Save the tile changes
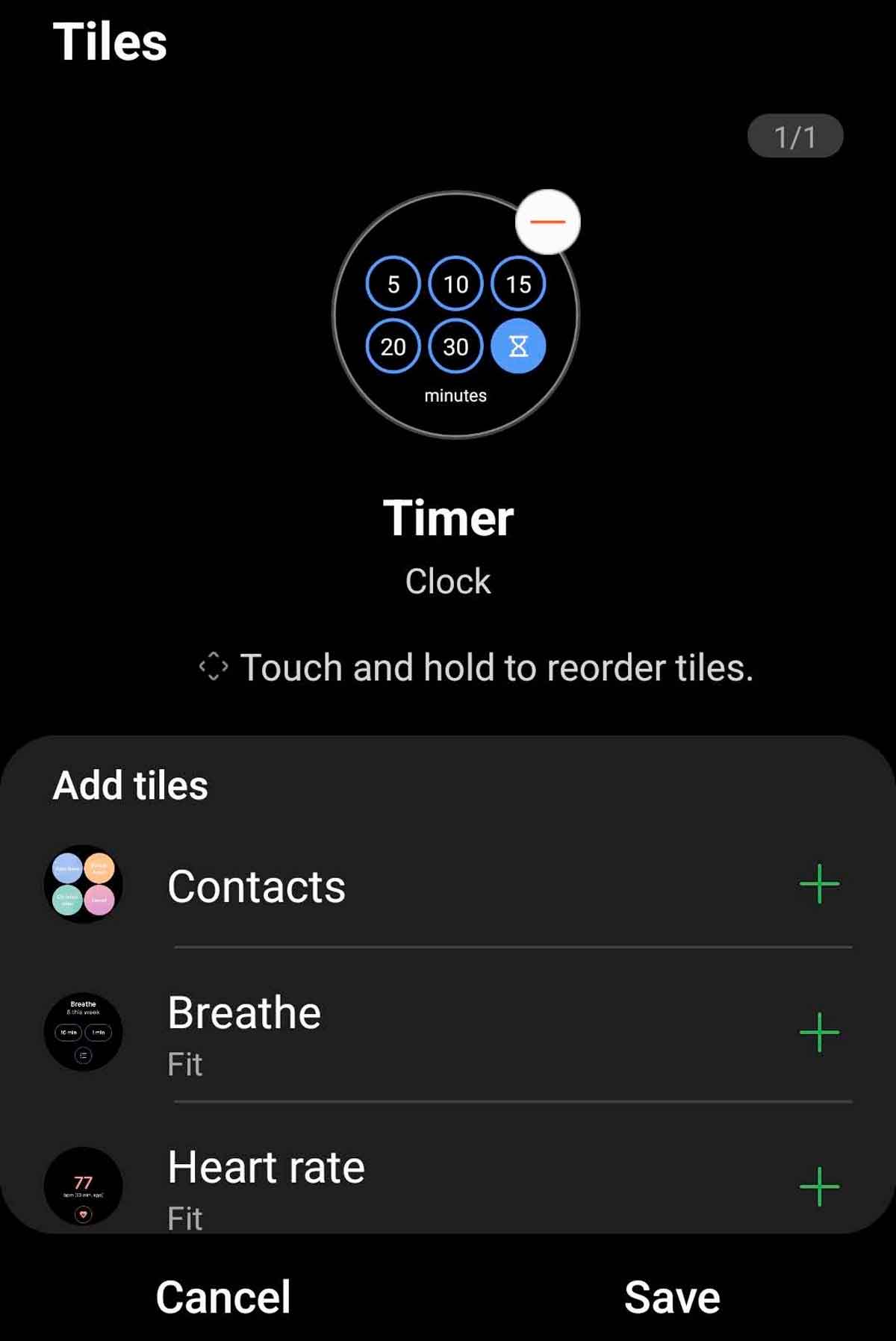Screen dimensions: 896x1341 coord(671,1295)
